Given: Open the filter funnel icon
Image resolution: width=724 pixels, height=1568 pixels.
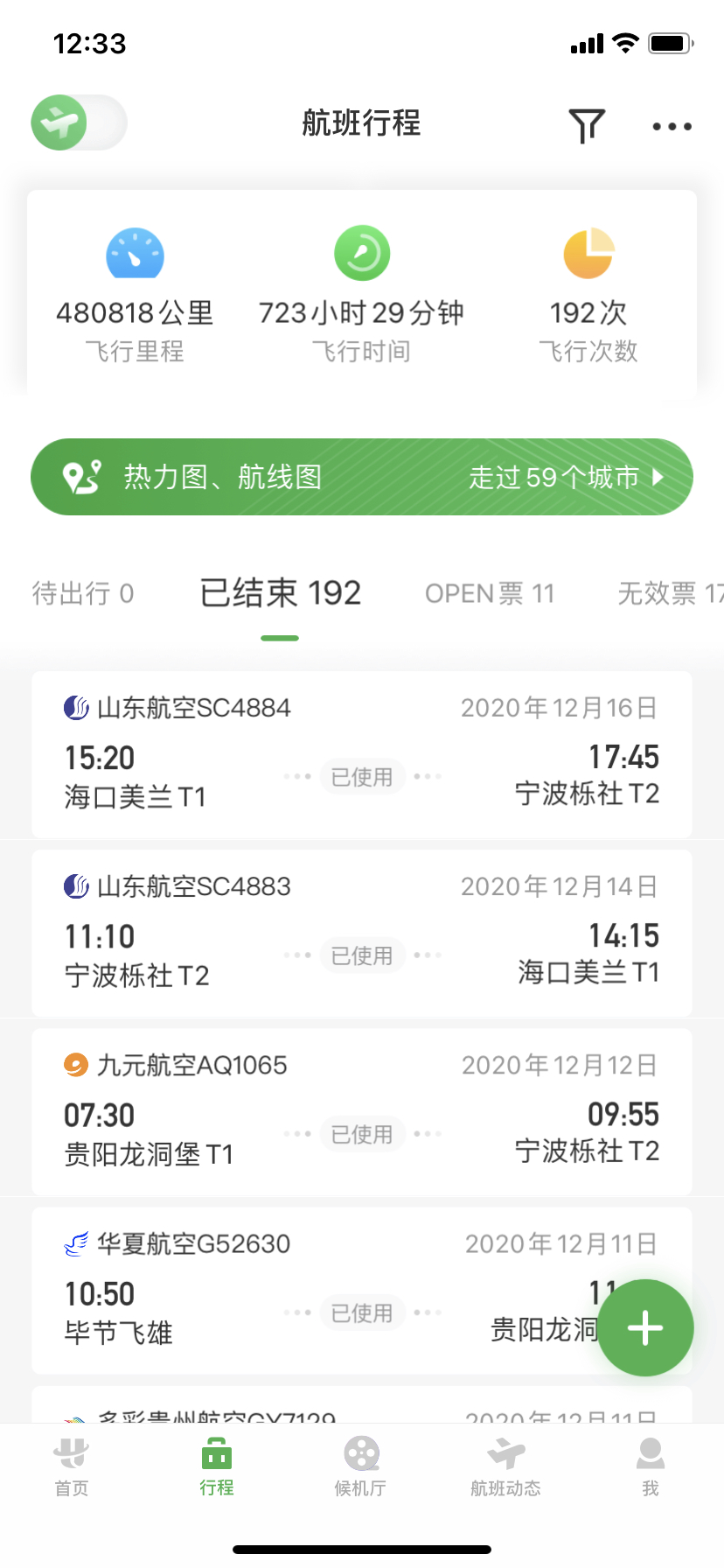Looking at the screenshot, I should pyautogui.click(x=587, y=126).
